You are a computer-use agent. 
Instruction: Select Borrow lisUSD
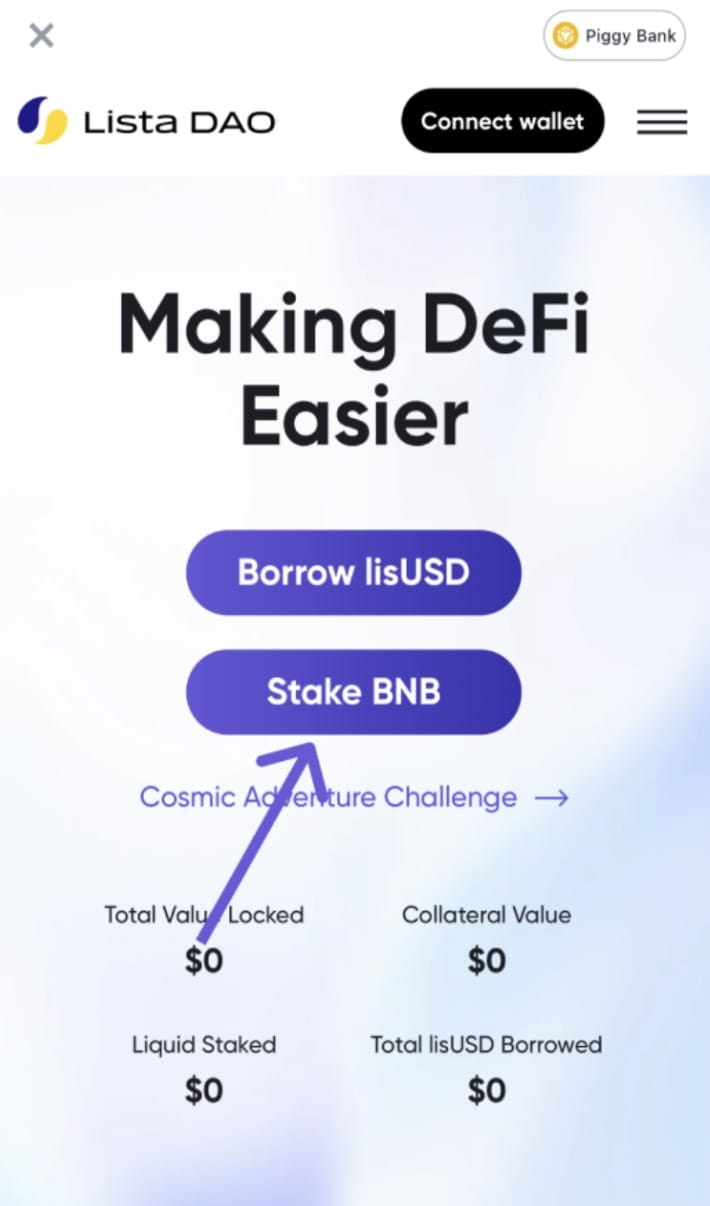point(353,572)
